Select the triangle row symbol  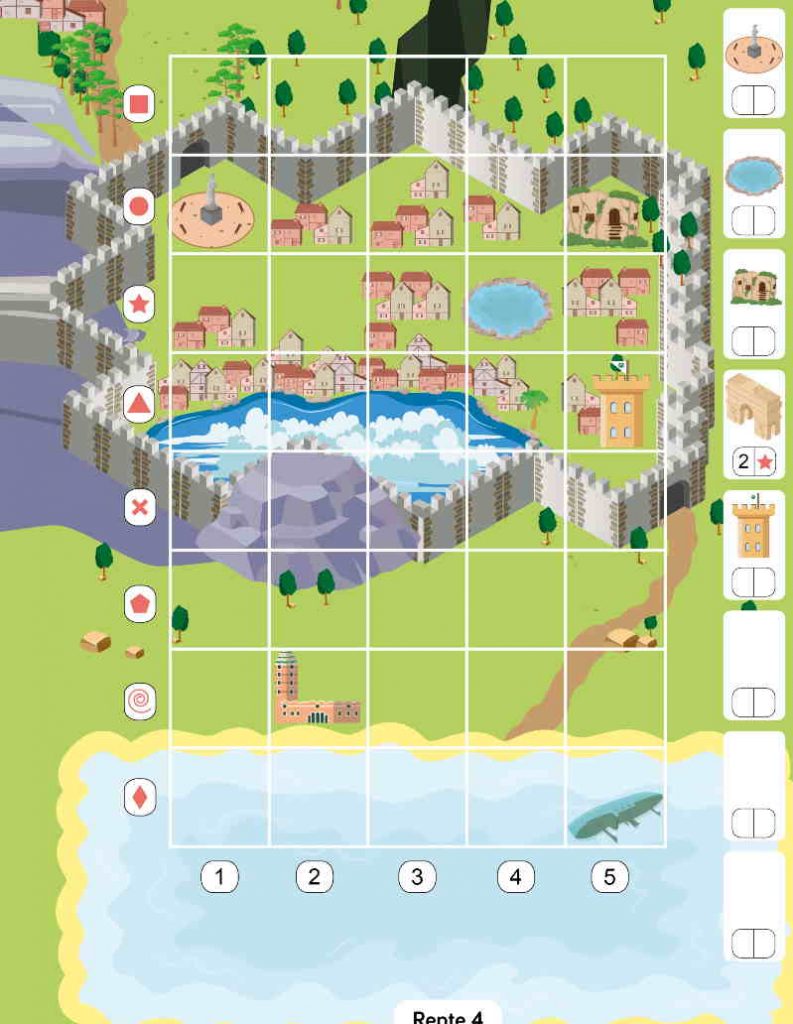pyautogui.click(x=139, y=405)
